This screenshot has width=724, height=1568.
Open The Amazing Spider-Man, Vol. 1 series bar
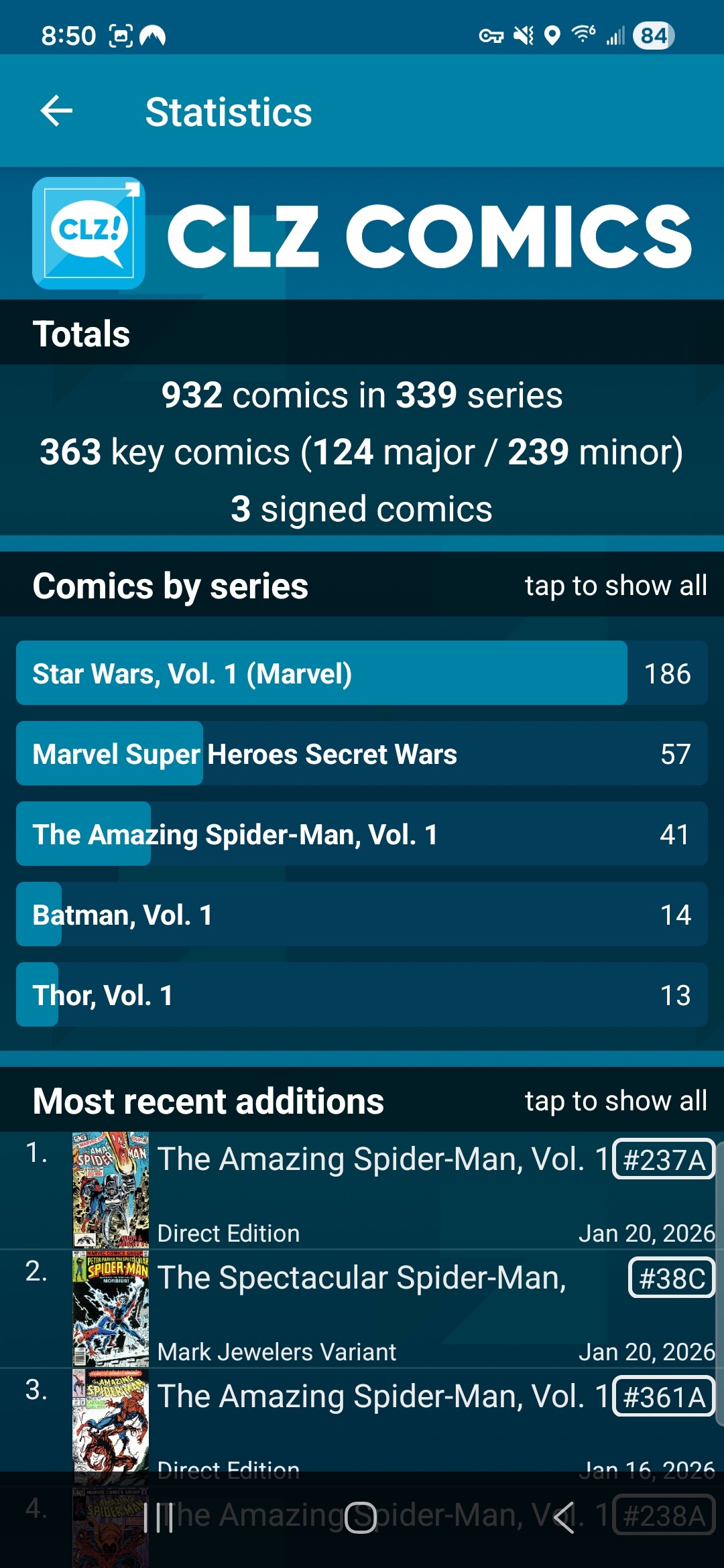(x=362, y=834)
